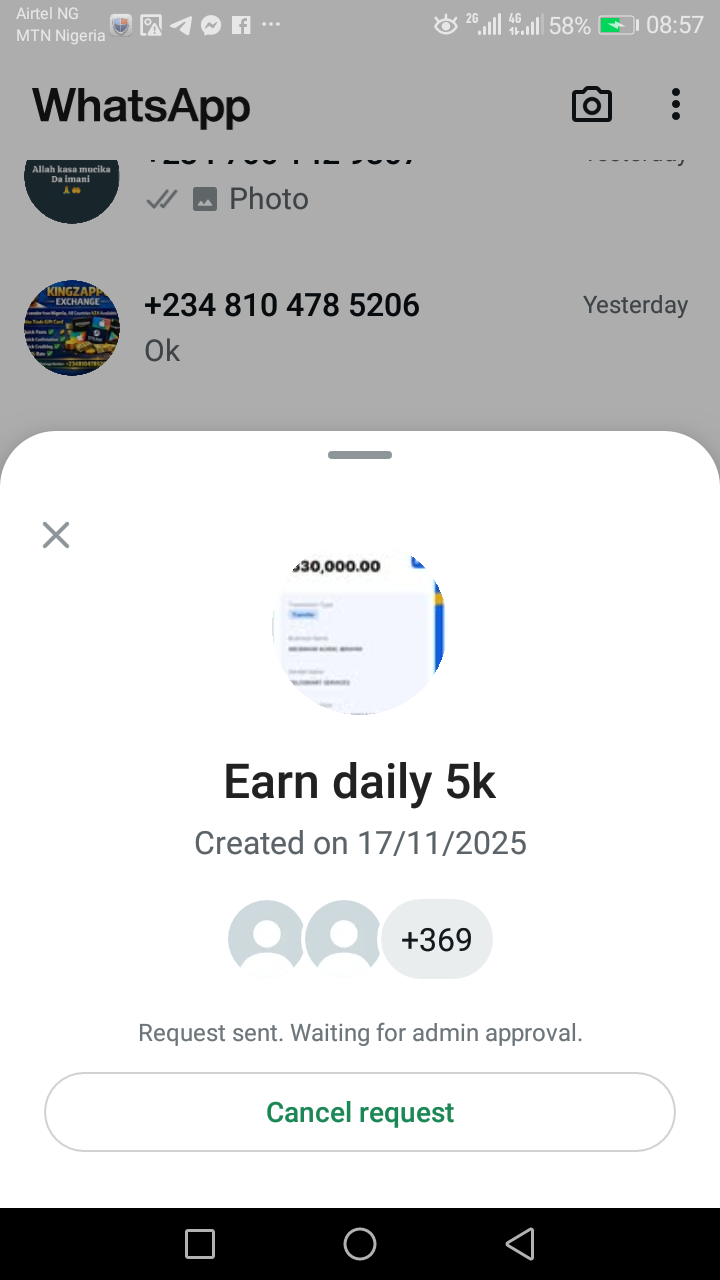This screenshot has height=1280, width=720.
Task: Go to the home screen
Action: 360,1244
